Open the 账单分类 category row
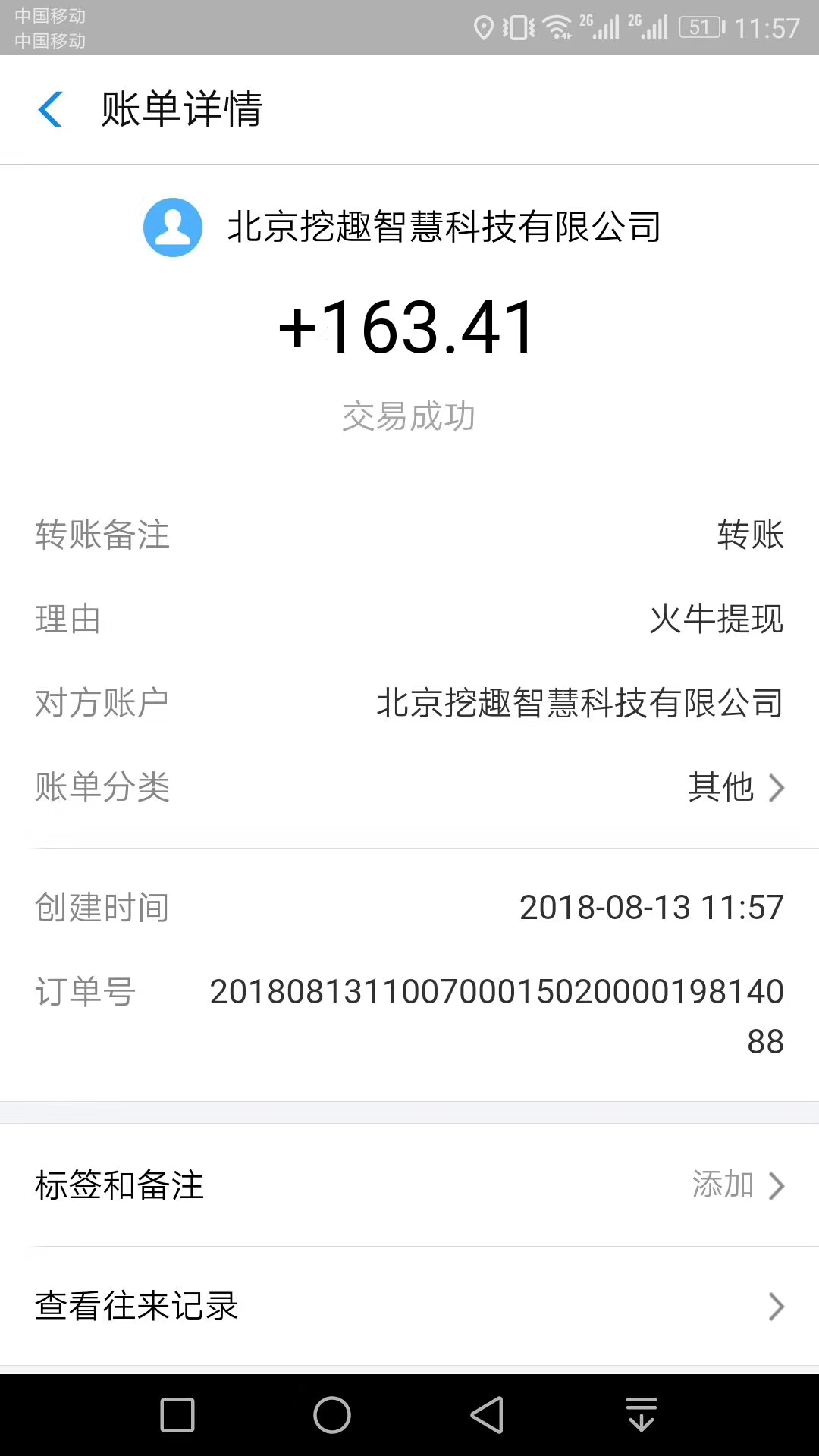Screen dimensions: 819x1456 409,787
